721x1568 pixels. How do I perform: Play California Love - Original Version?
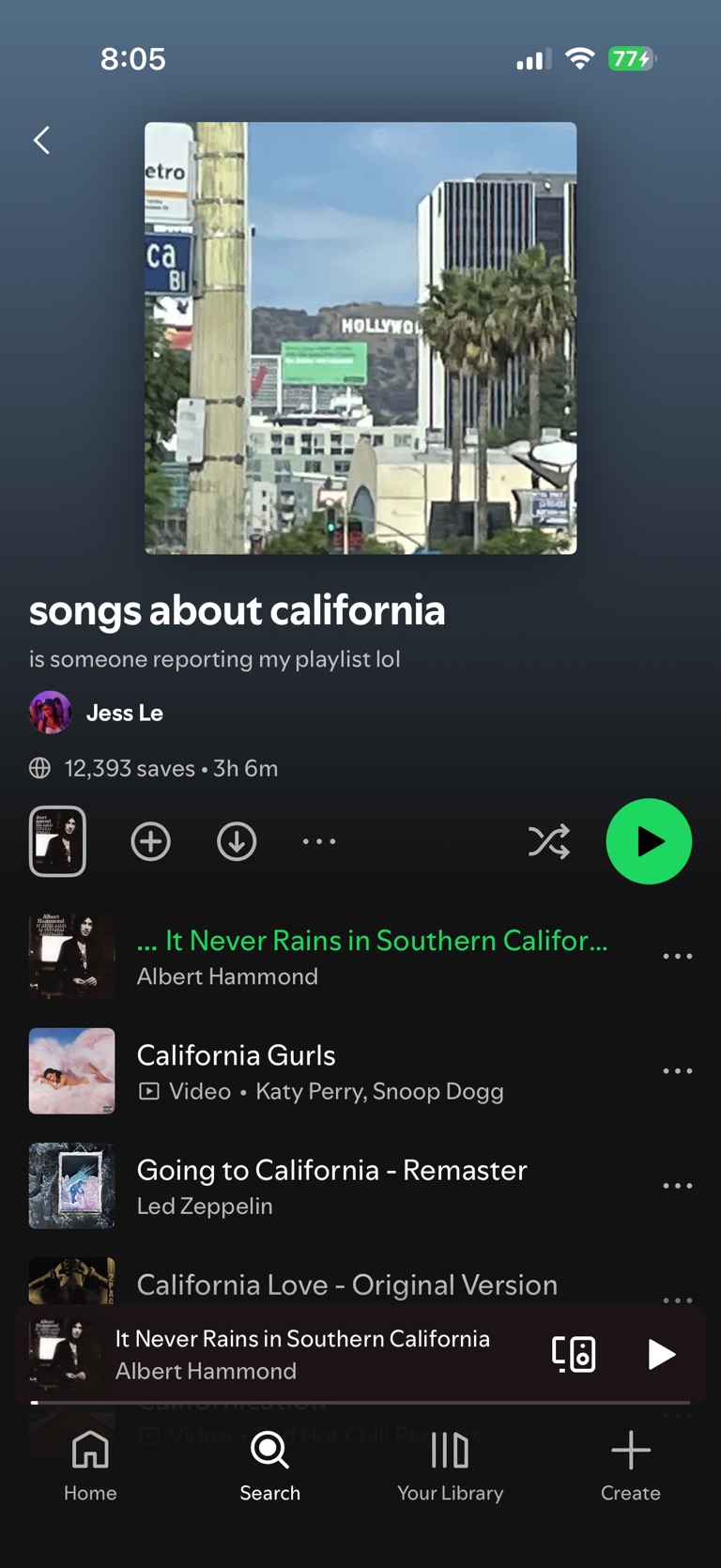(x=347, y=1284)
